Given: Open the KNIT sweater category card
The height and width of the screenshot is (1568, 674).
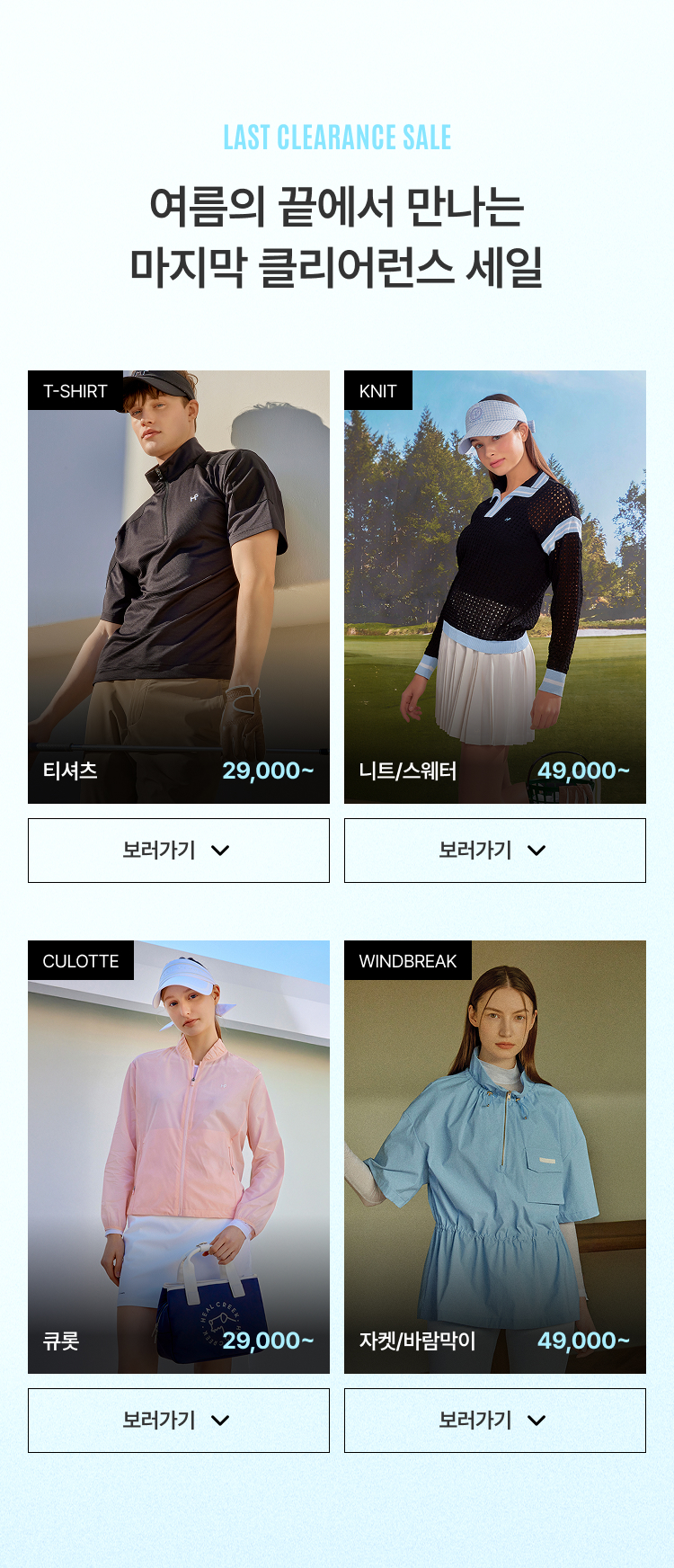Looking at the screenshot, I should (494, 586).
